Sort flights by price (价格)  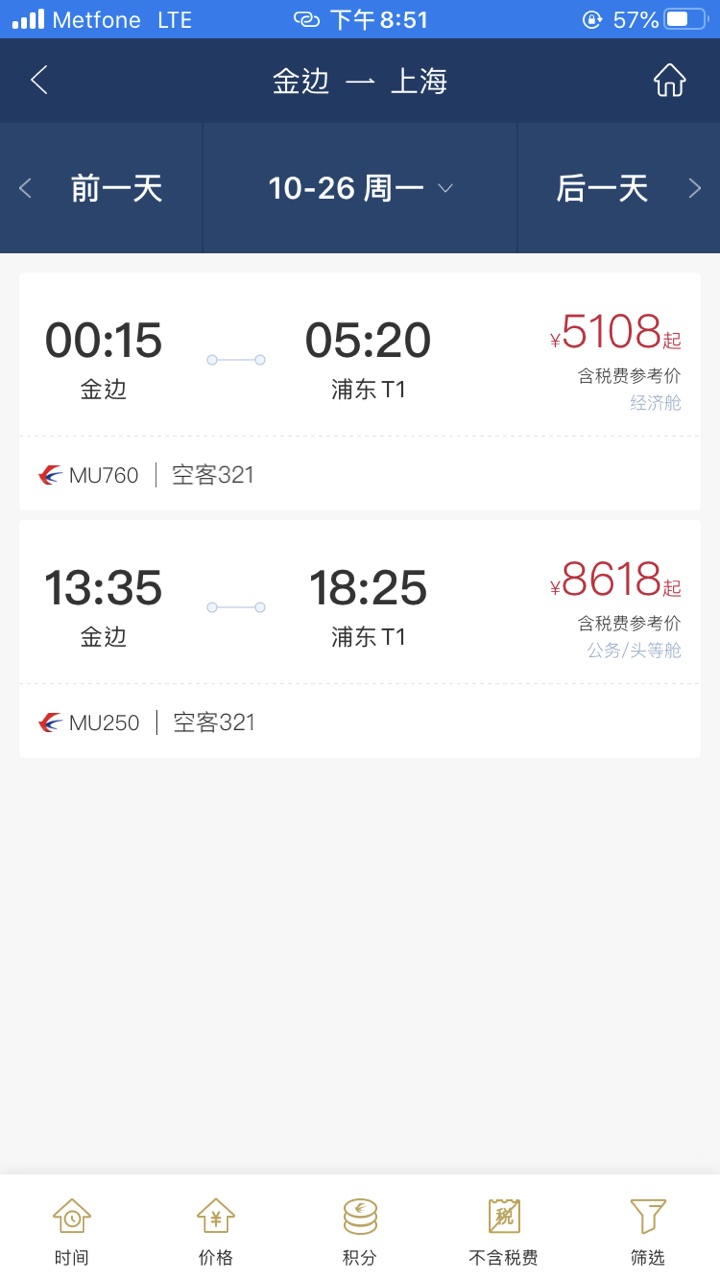216,1231
